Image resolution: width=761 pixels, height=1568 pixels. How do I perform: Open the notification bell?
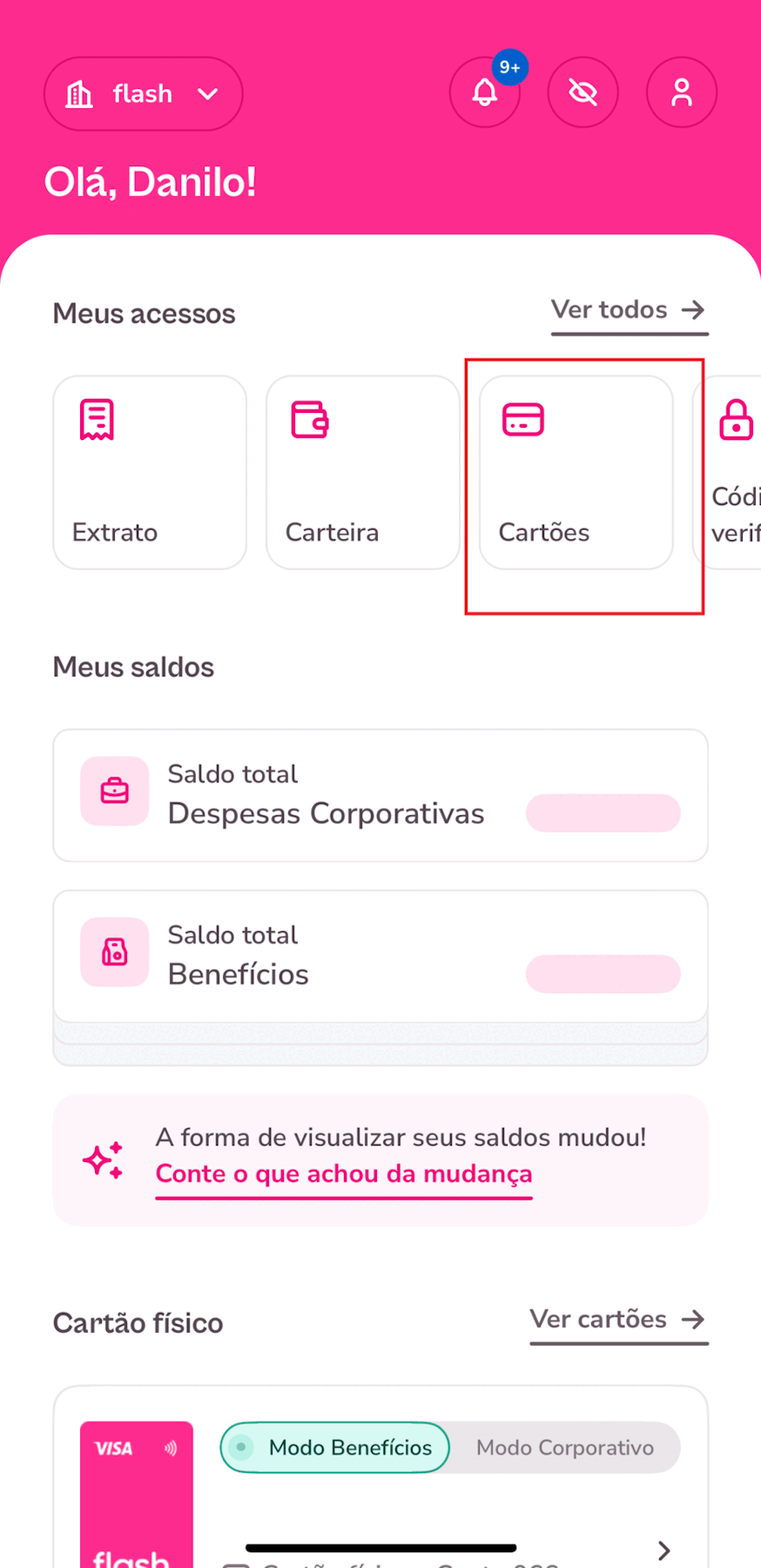click(485, 91)
